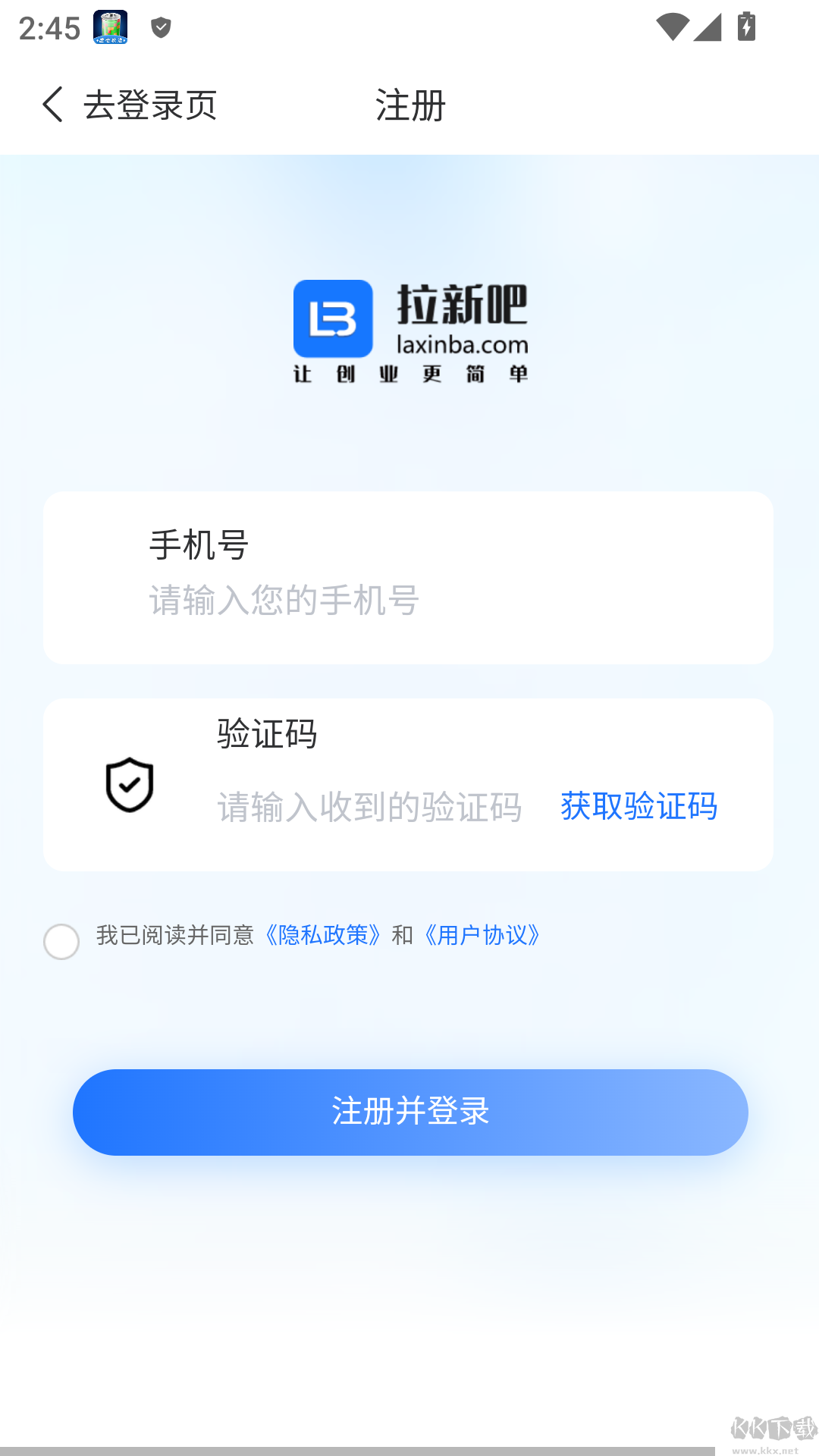The height and width of the screenshot is (1456, 819).
Task: Select the signal strength icon
Action: pyautogui.click(x=709, y=29)
